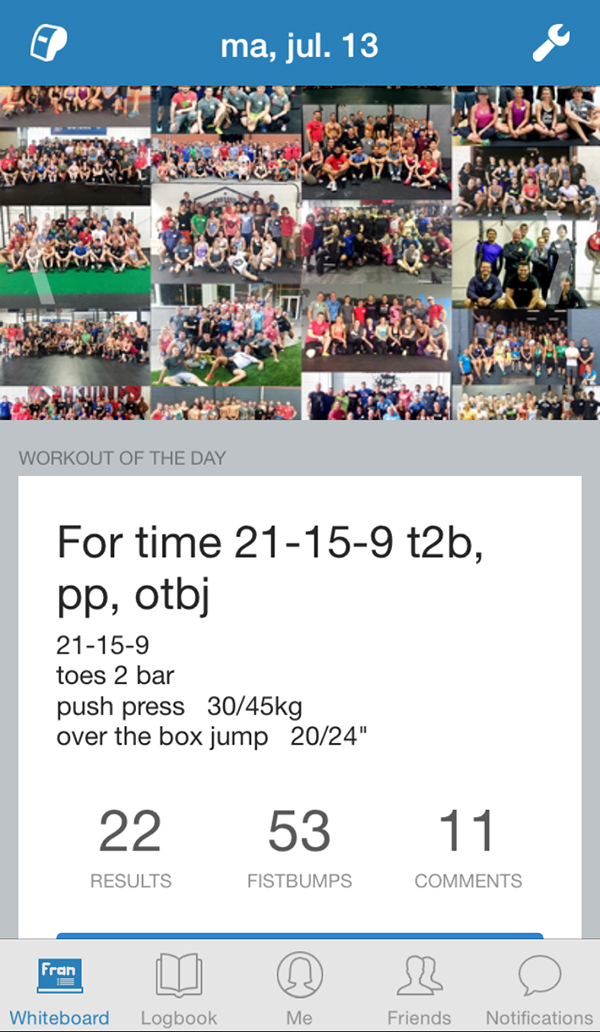Open the 11 comments
The image size is (600, 1032).
coord(468,849)
